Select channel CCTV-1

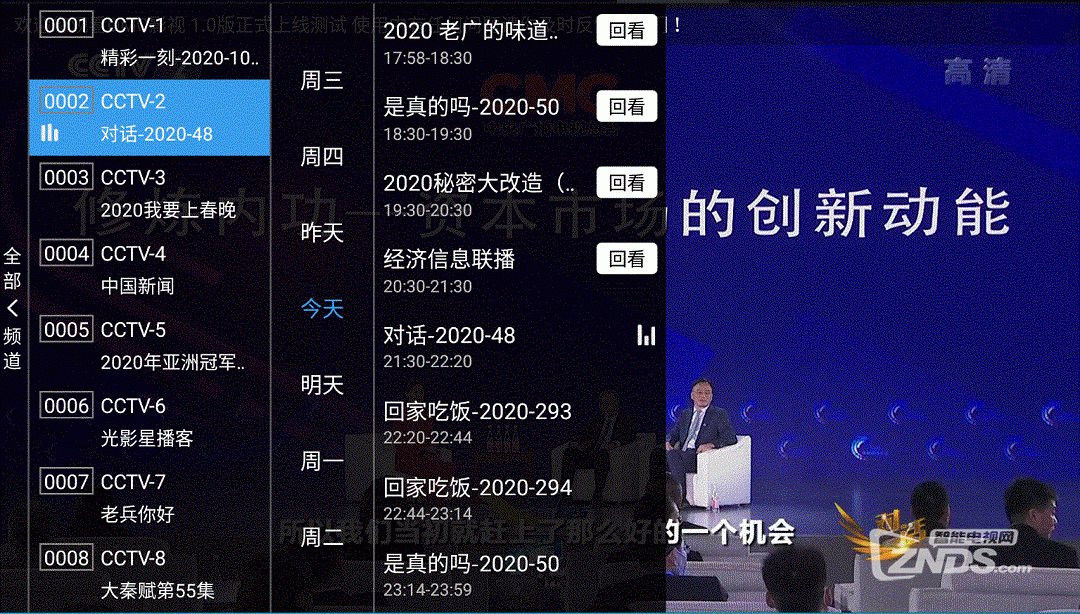[150, 41]
